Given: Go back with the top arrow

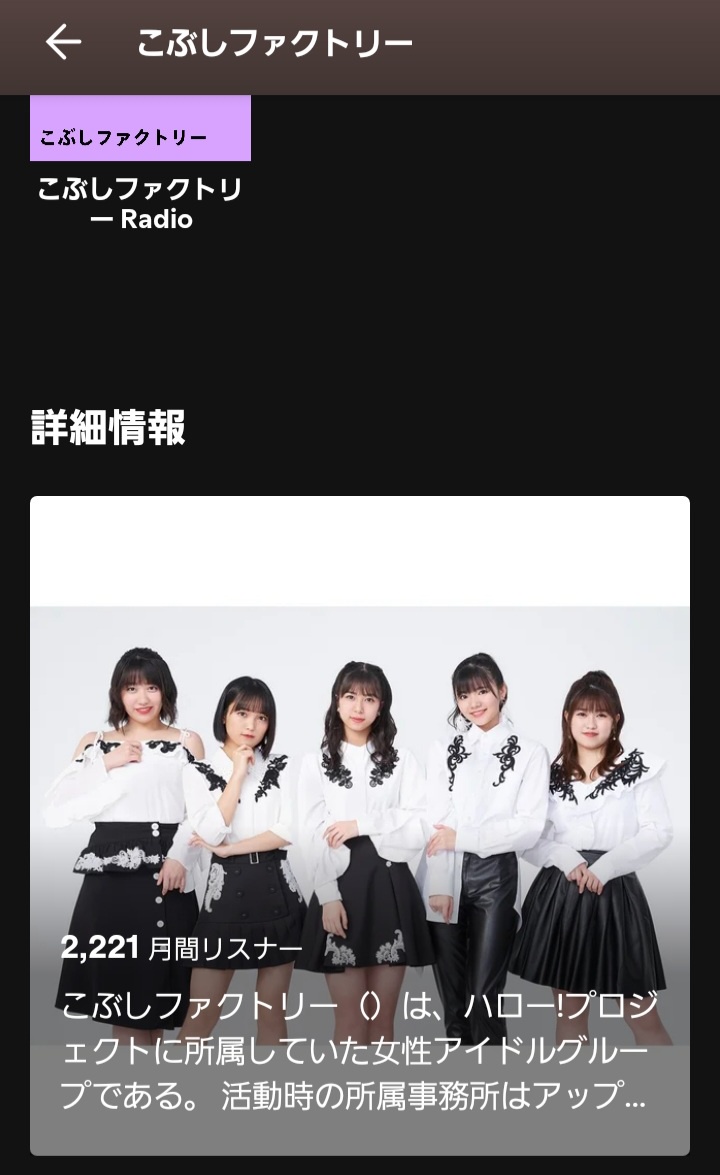Looking at the screenshot, I should point(63,43).
